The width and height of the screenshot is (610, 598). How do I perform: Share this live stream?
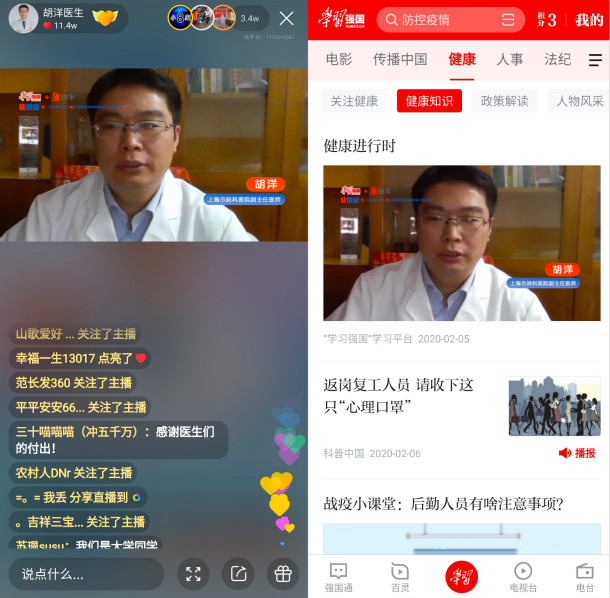click(238, 574)
